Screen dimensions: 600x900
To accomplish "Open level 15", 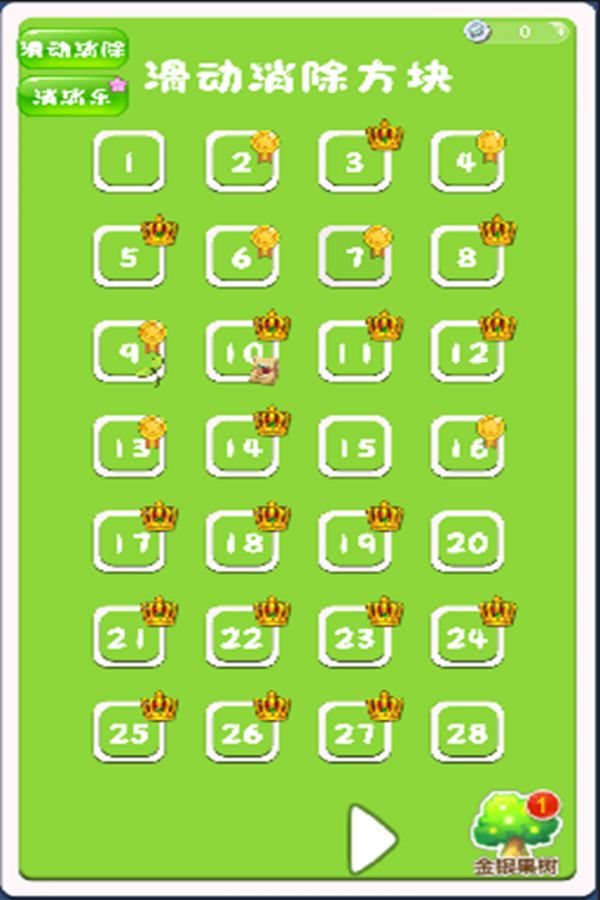I will [354, 447].
